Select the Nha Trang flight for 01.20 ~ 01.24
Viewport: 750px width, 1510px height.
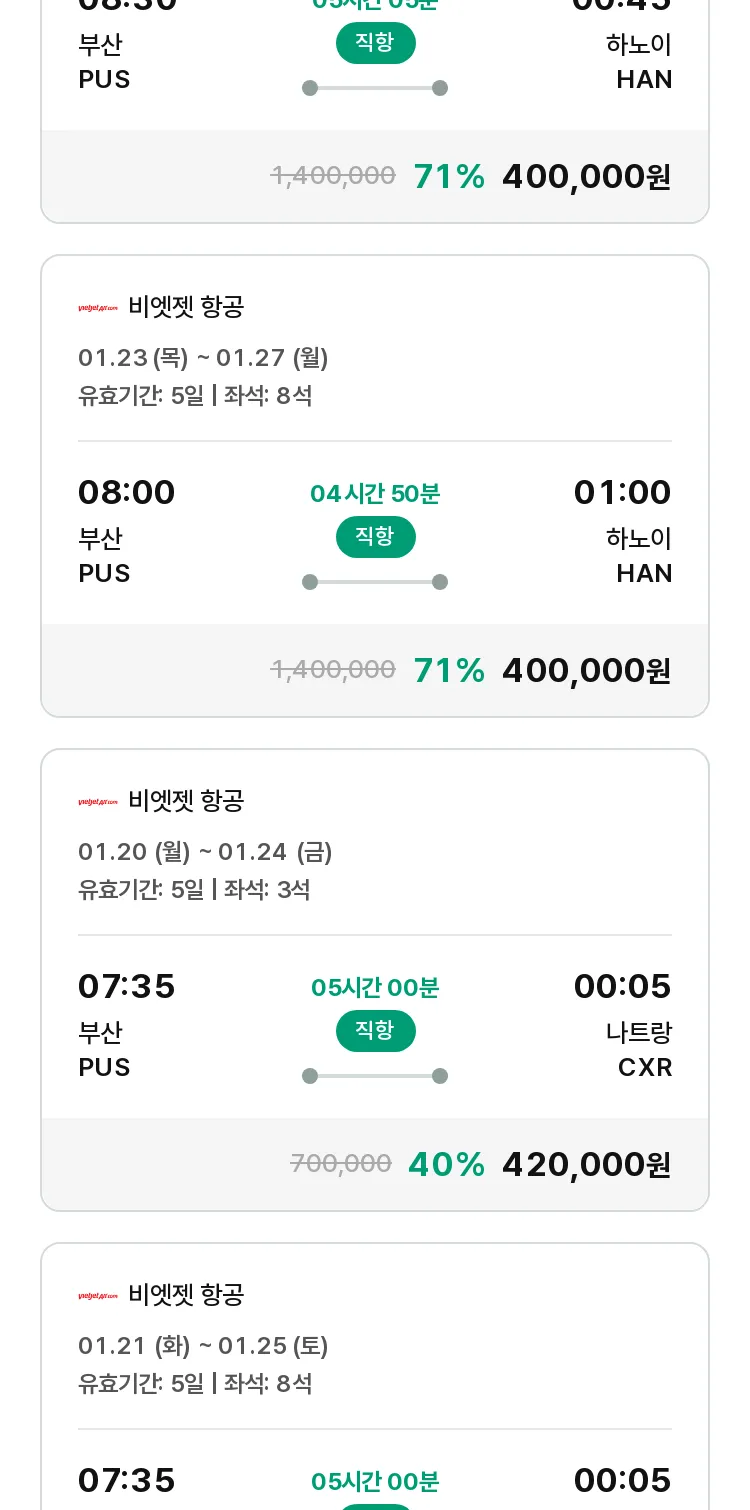tap(375, 980)
